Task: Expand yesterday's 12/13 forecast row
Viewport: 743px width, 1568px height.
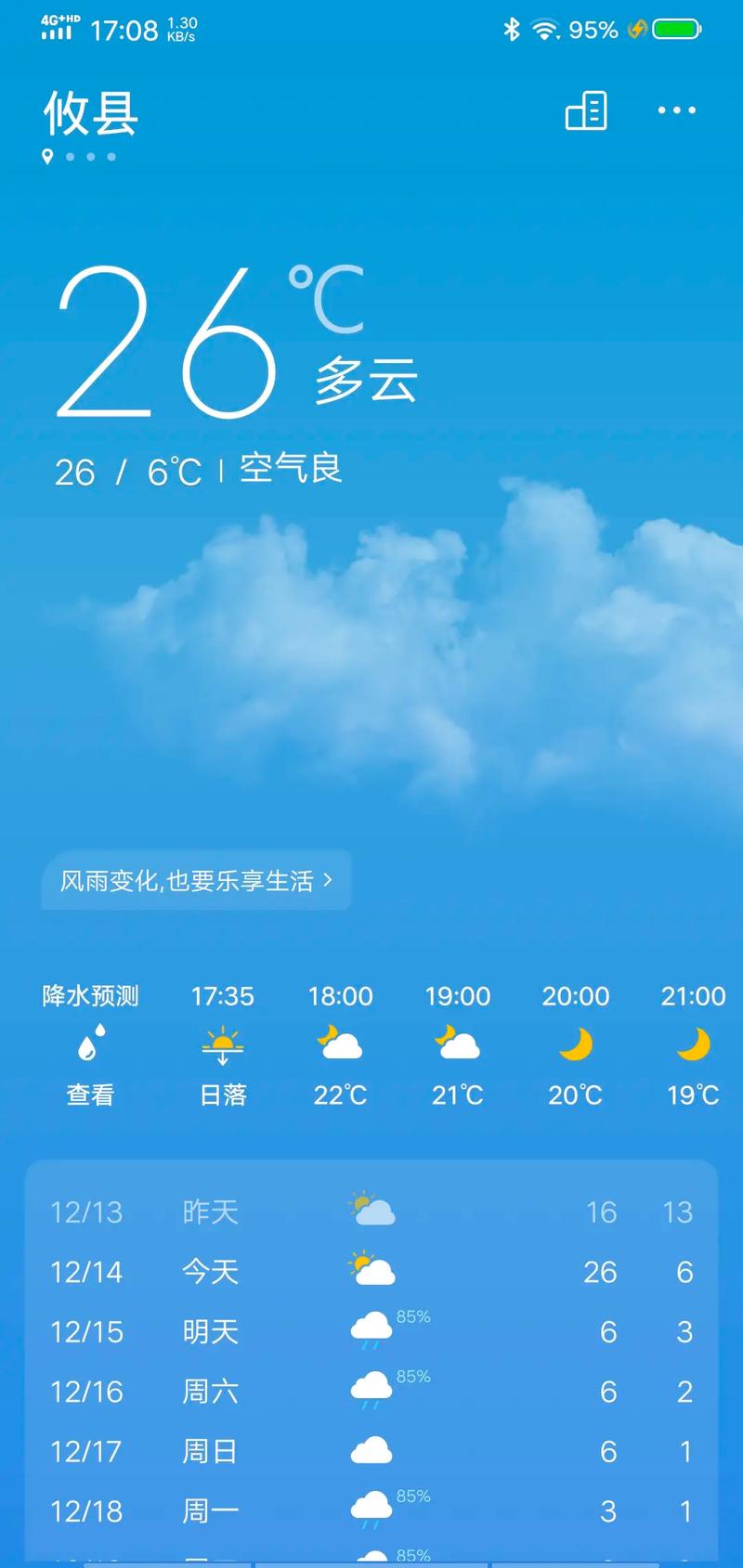Action: point(371,1212)
